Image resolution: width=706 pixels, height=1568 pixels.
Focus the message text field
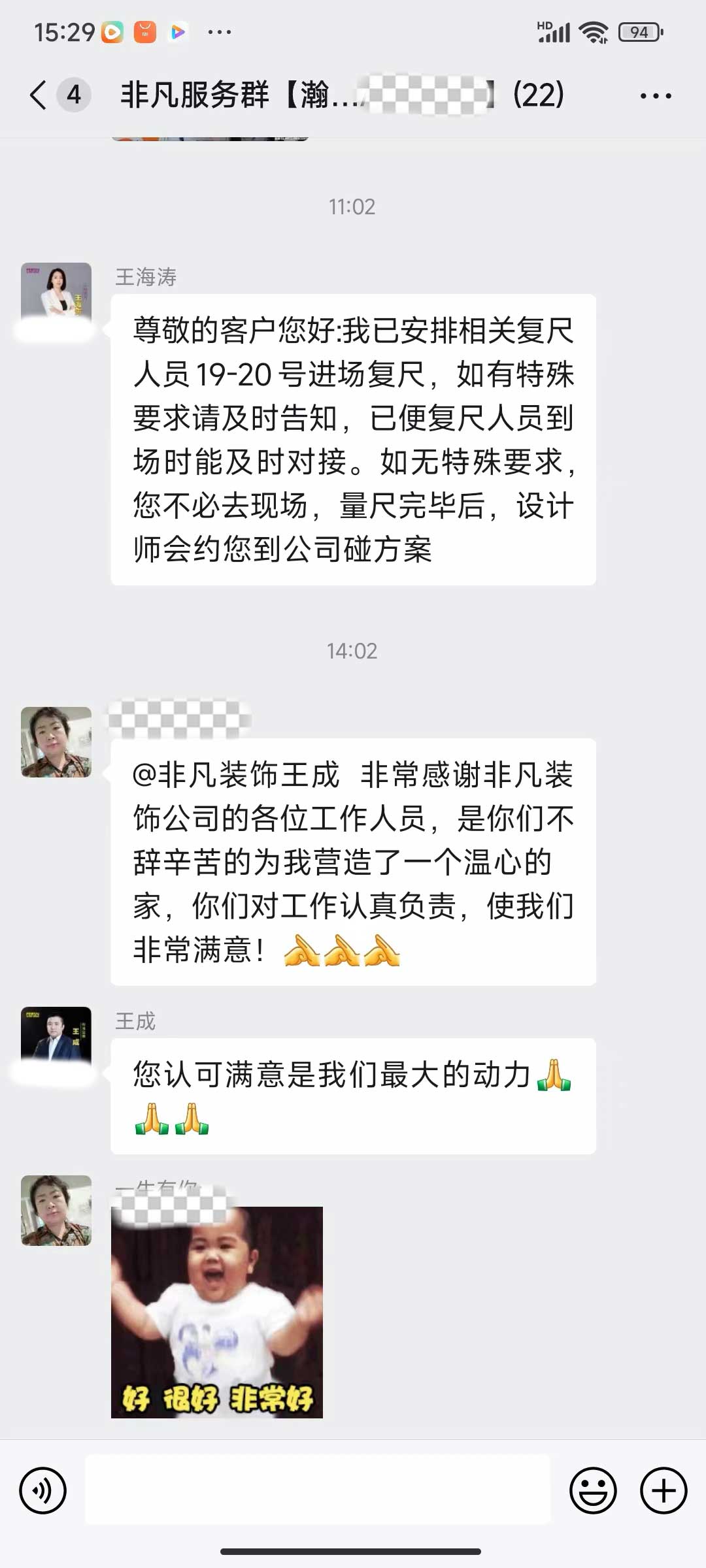318,1490
